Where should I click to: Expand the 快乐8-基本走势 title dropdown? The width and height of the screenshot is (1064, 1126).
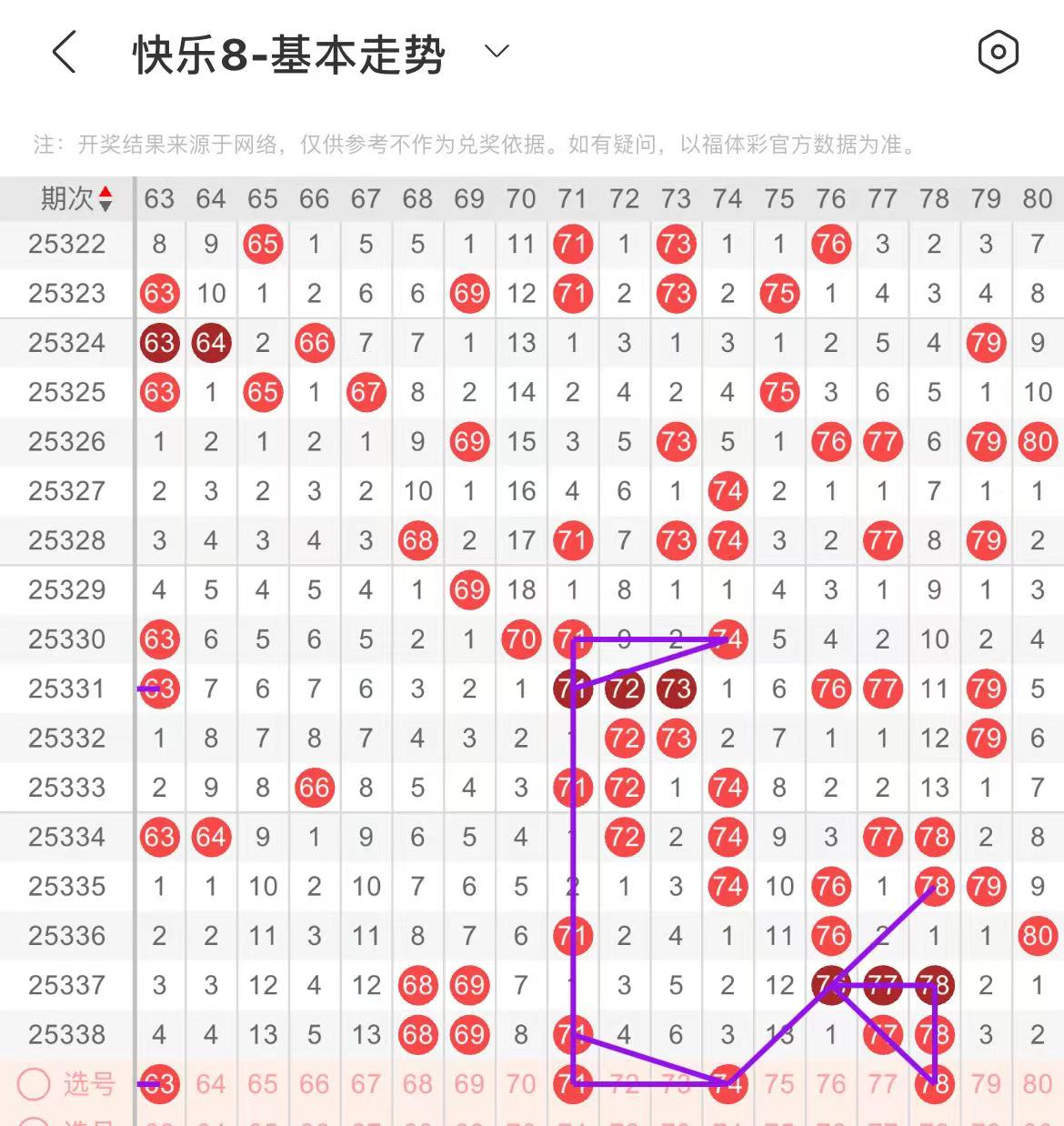[x=497, y=52]
